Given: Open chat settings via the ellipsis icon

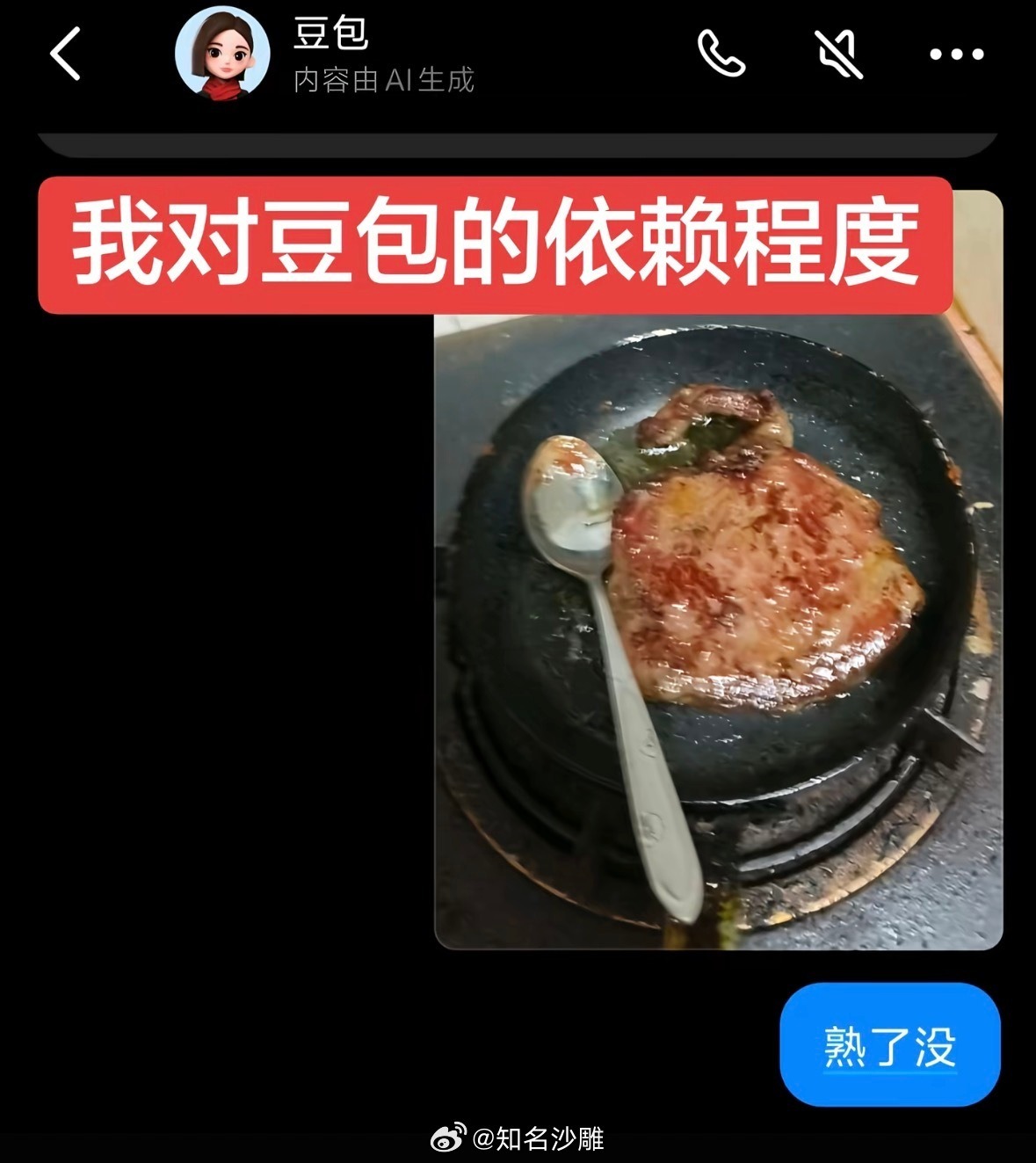Looking at the screenshot, I should click(x=958, y=53).
